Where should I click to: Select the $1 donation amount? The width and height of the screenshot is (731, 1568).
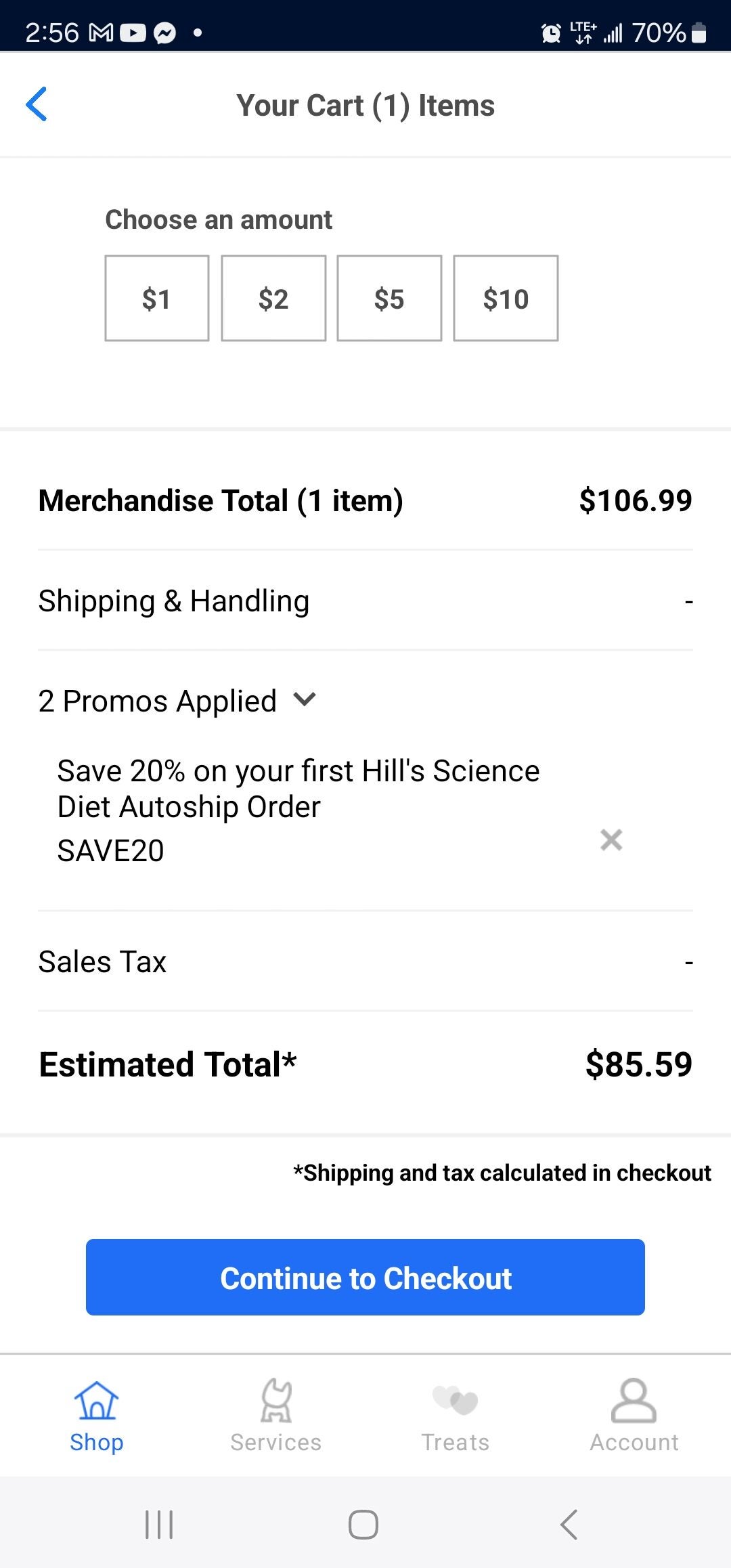(x=156, y=298)
